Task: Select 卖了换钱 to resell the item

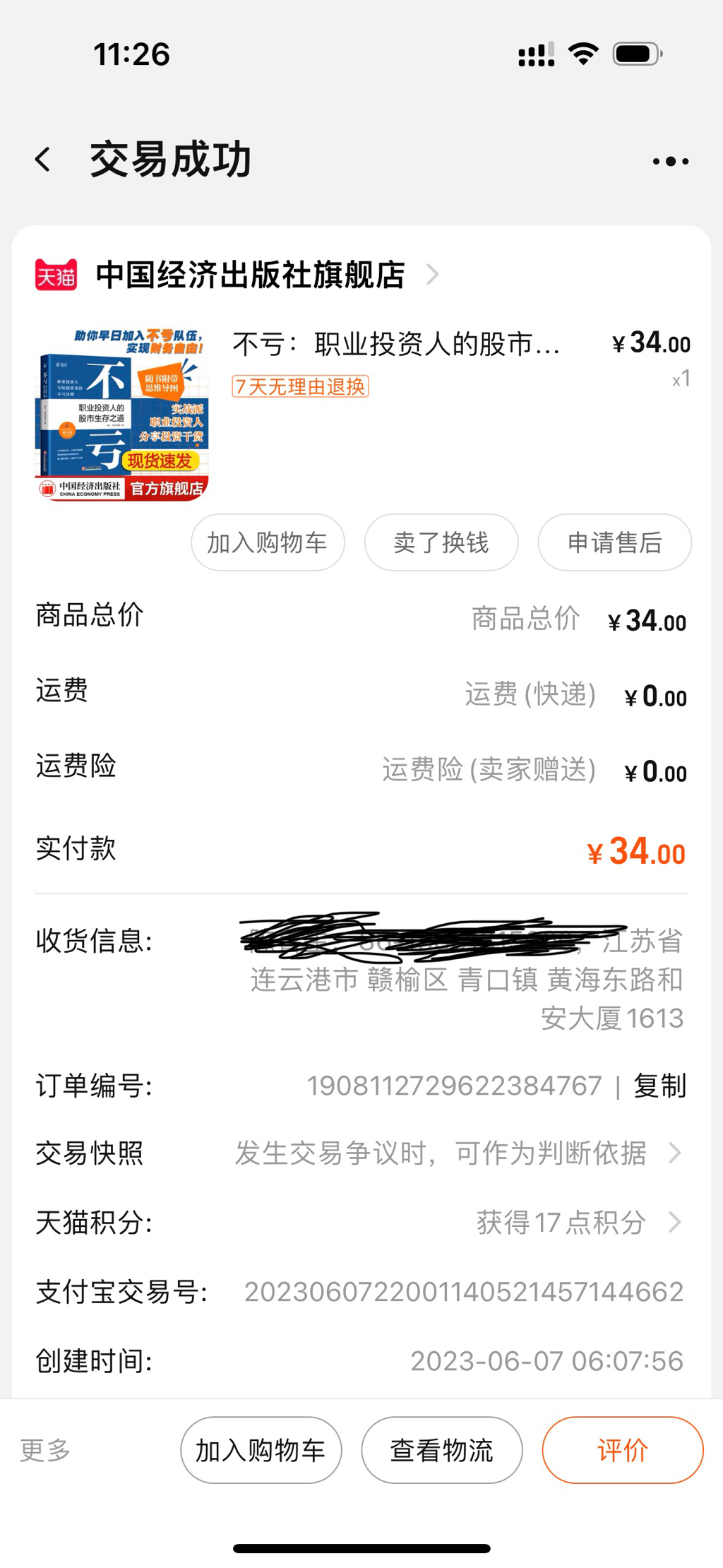Action: coord(441,542)
